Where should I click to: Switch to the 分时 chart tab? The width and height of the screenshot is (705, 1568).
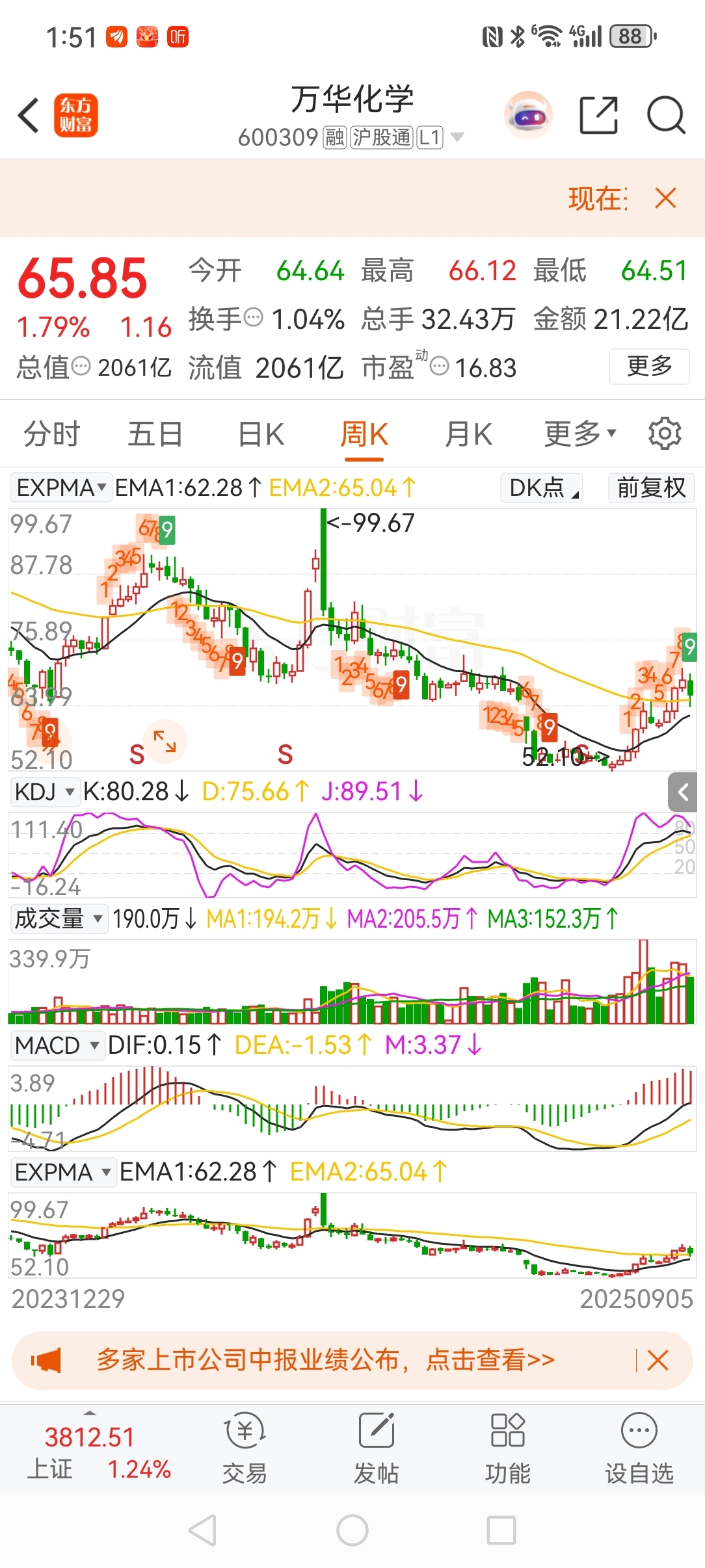coord(52,434)
